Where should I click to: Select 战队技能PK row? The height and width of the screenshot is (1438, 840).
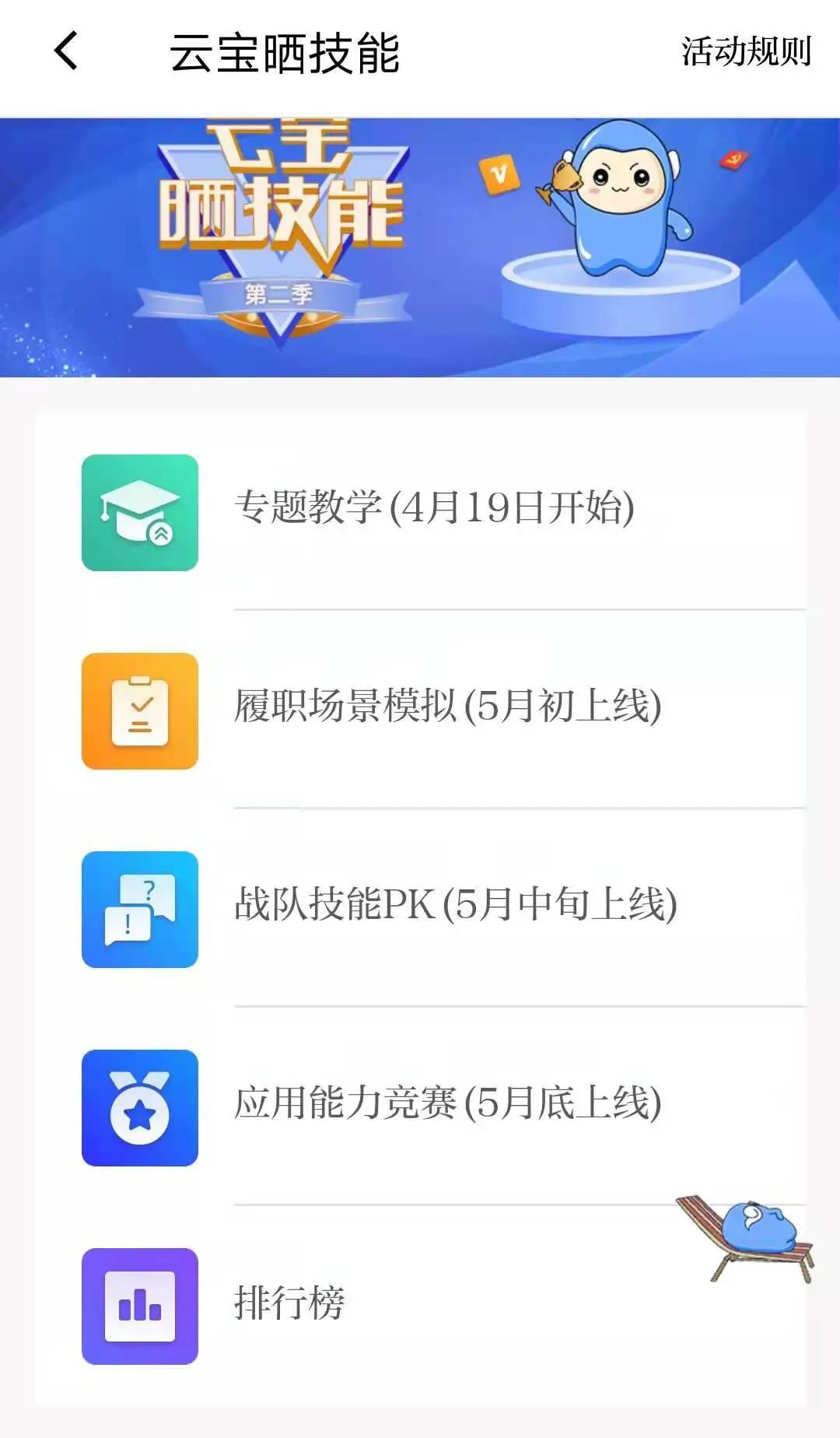pyautogui.click(x=420, y=909)
